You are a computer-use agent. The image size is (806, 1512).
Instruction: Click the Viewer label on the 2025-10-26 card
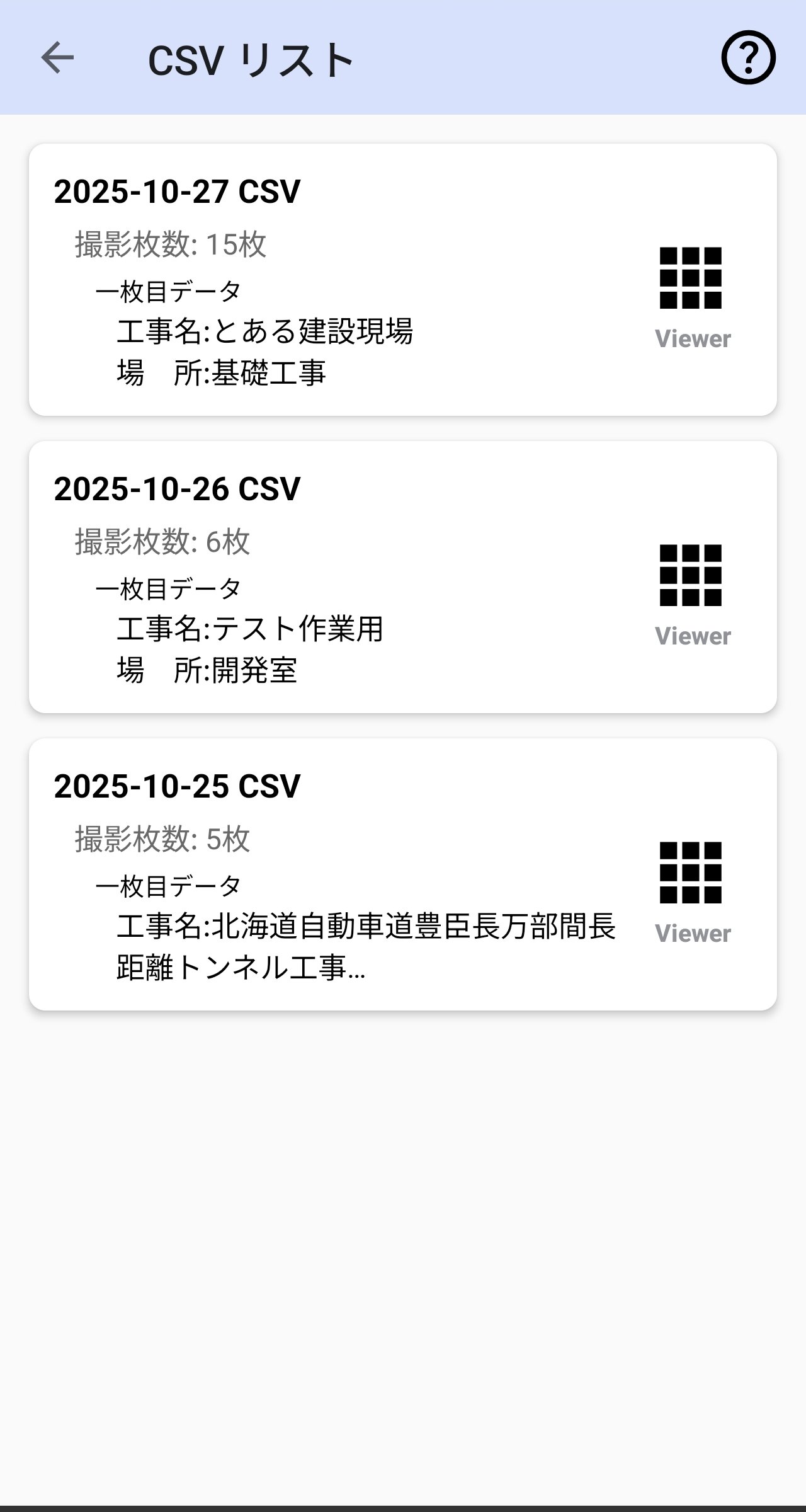[692, 636]
